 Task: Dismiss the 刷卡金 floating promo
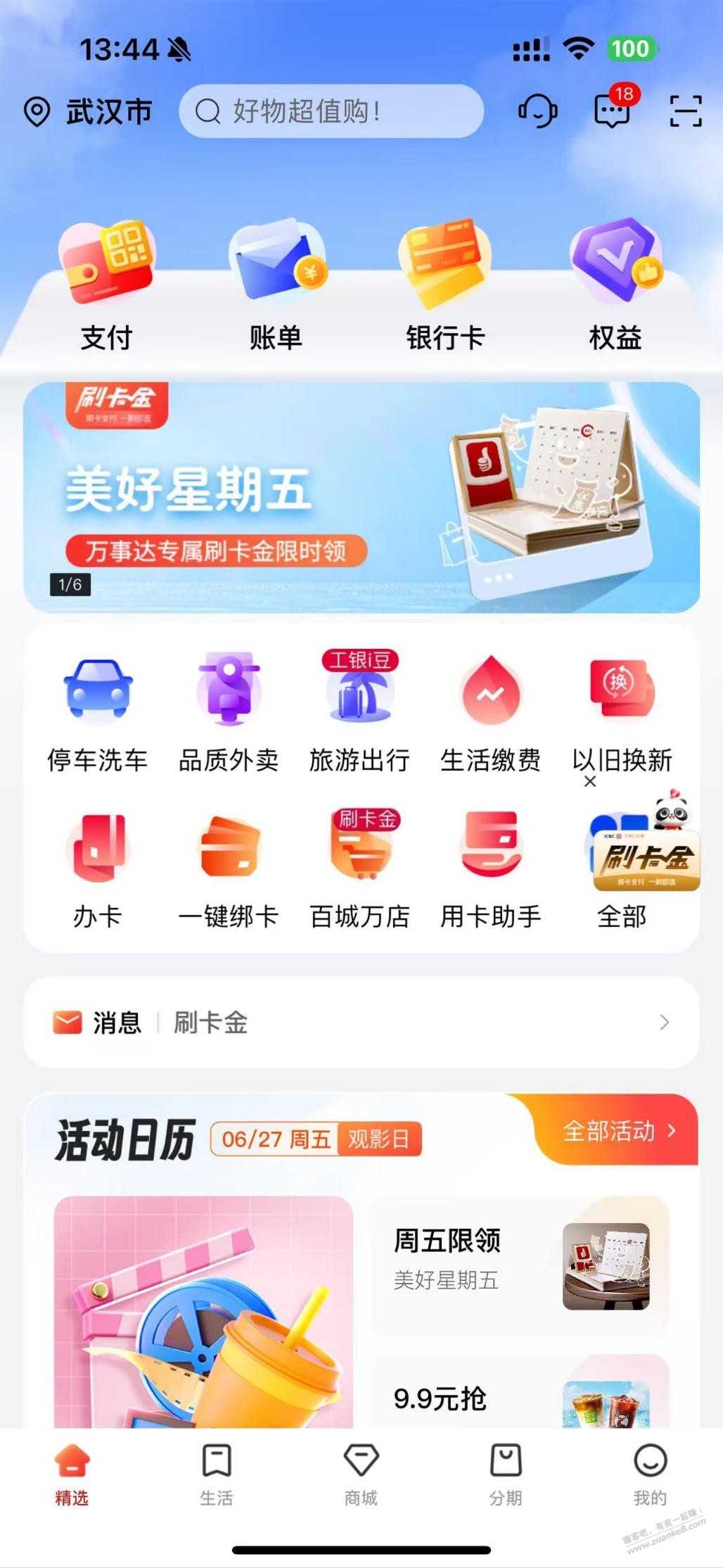click(x=590, y=781)
